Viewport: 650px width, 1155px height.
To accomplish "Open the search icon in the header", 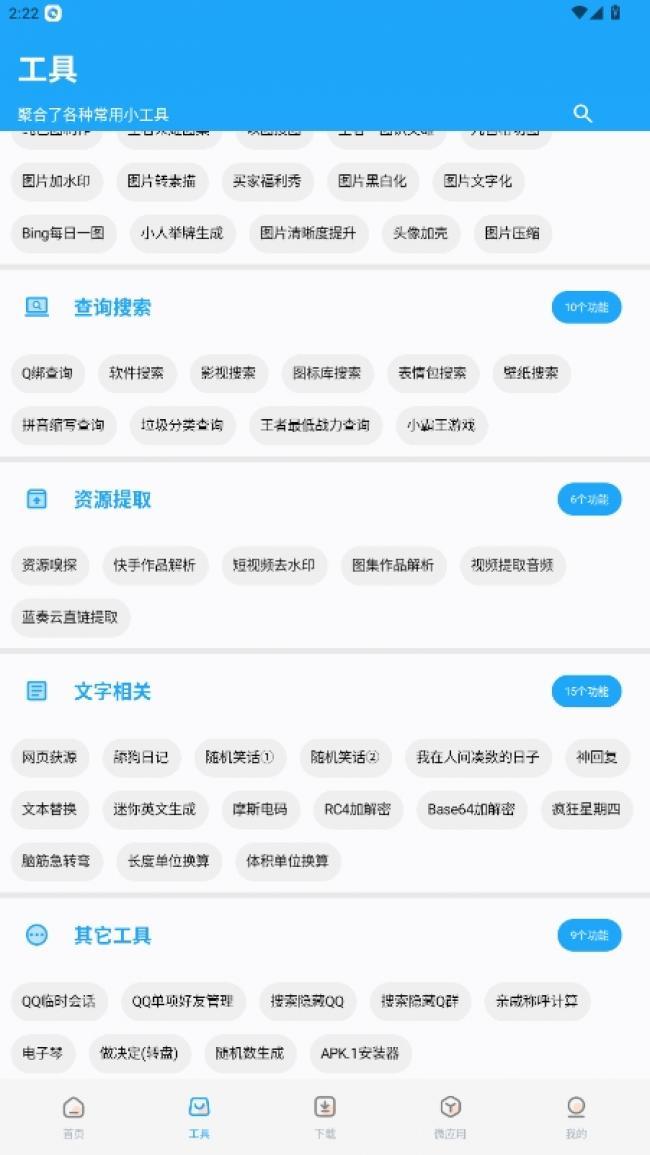I will click(x=582, y=113).
